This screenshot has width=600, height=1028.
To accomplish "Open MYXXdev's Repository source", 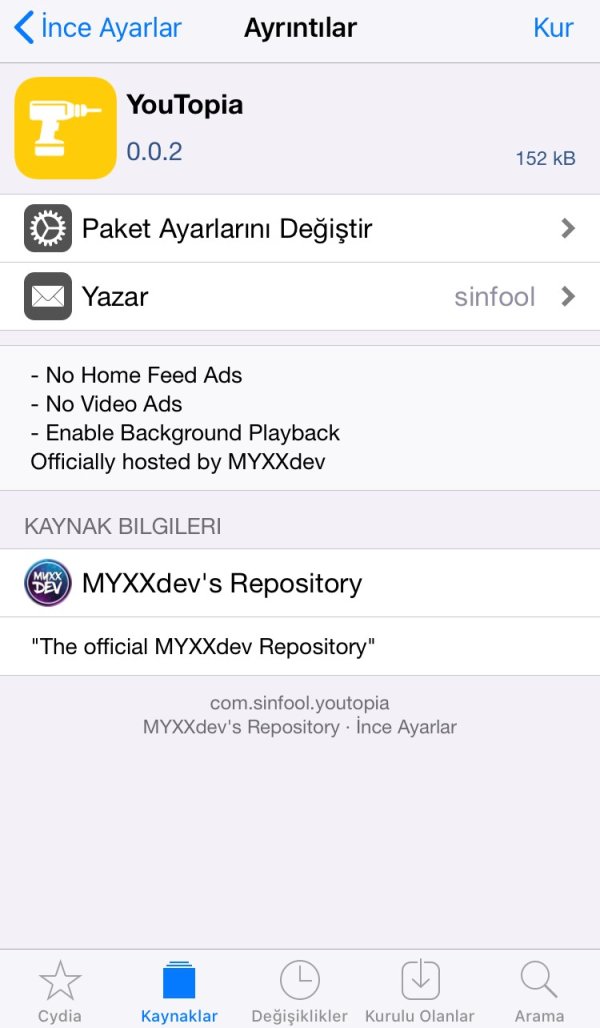I will pos(300,583).
